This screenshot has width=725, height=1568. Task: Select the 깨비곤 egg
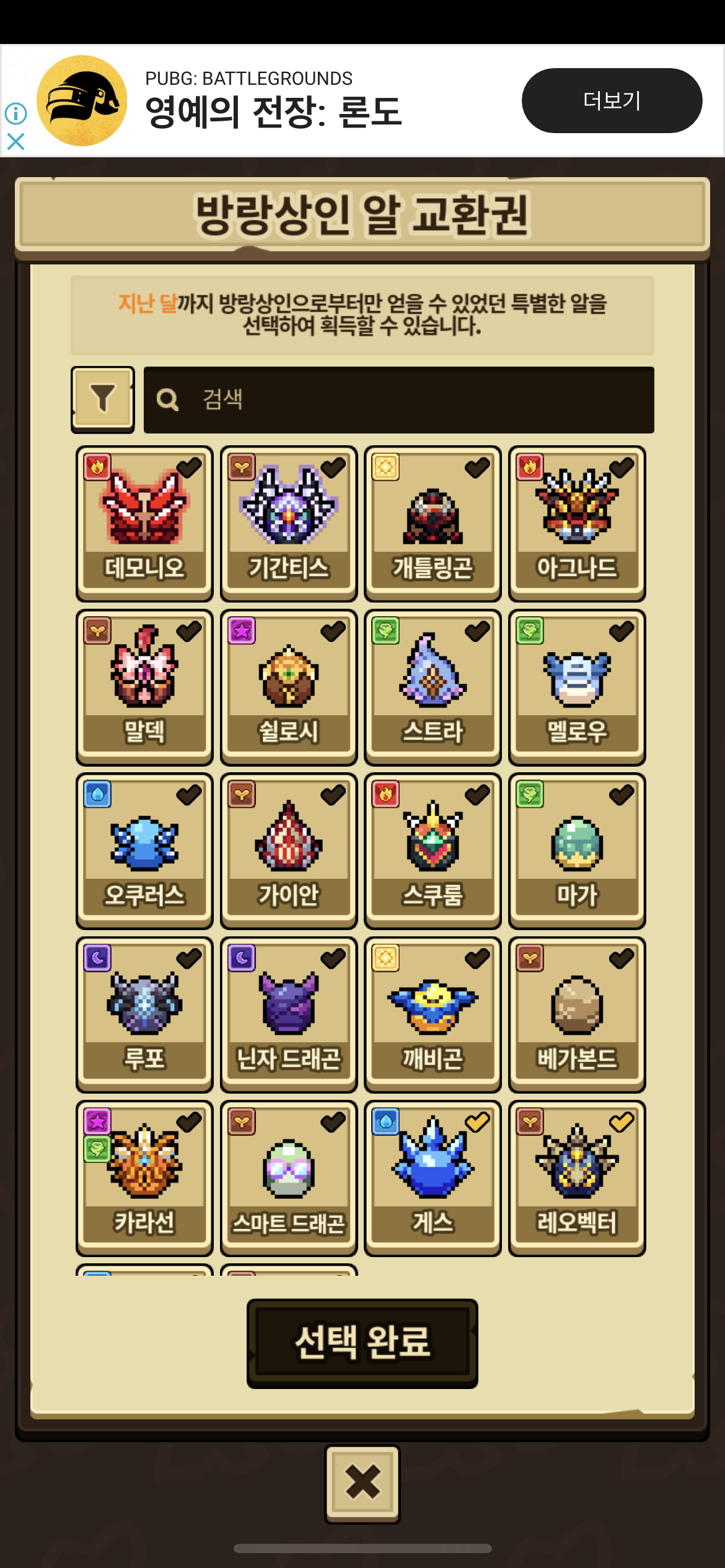[x=433, y=1014]
